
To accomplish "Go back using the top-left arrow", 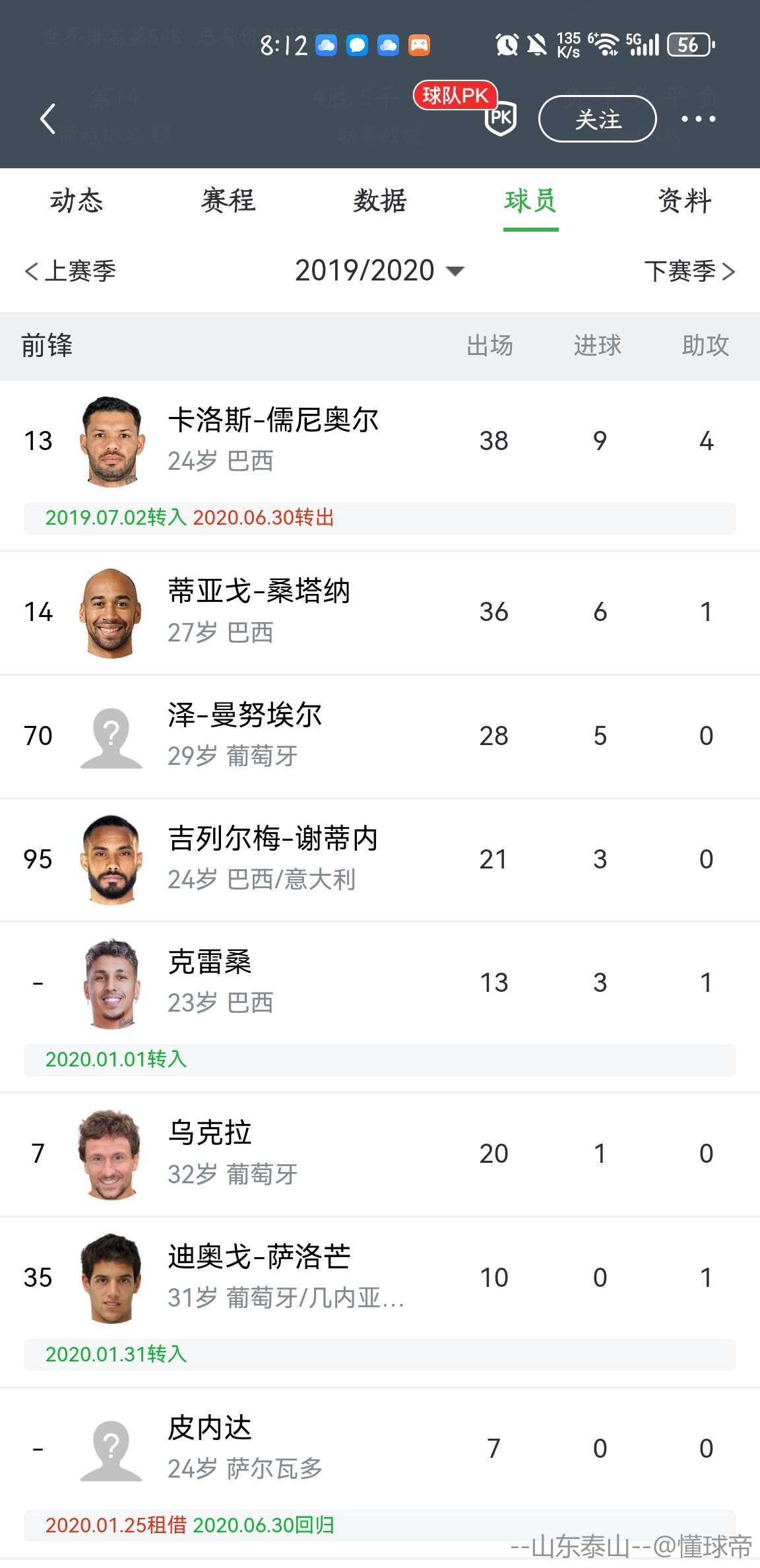I will point(47,119).
